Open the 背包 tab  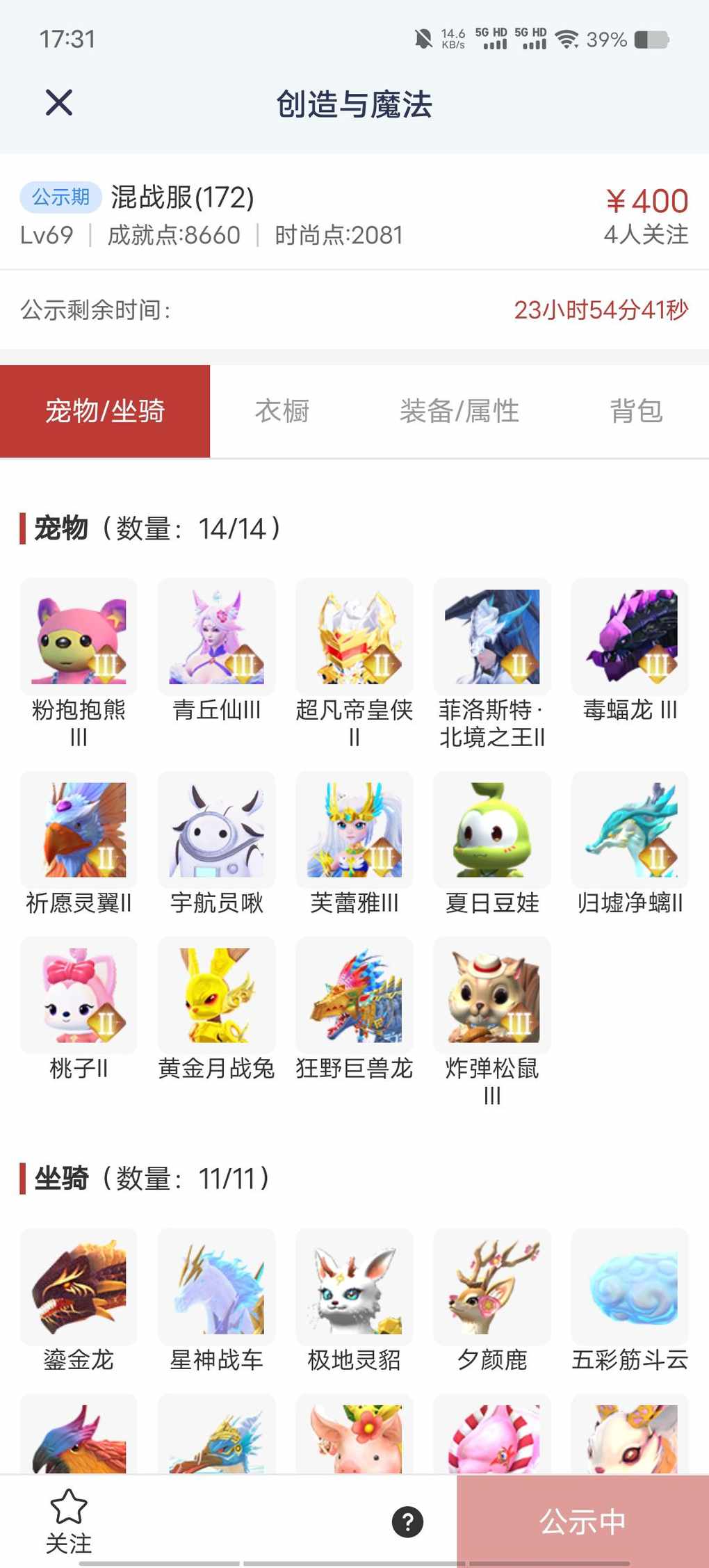pyautogui.click(x=636, y=411)
